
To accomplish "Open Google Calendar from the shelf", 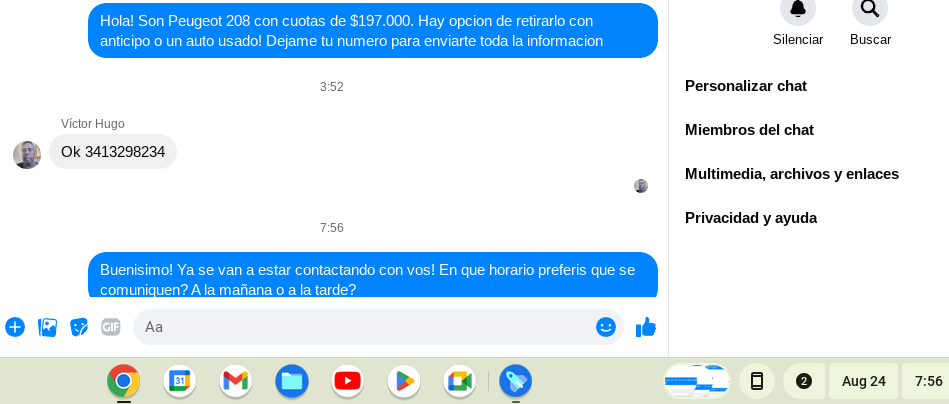I will pyautogui.click(x=180, y=381).
